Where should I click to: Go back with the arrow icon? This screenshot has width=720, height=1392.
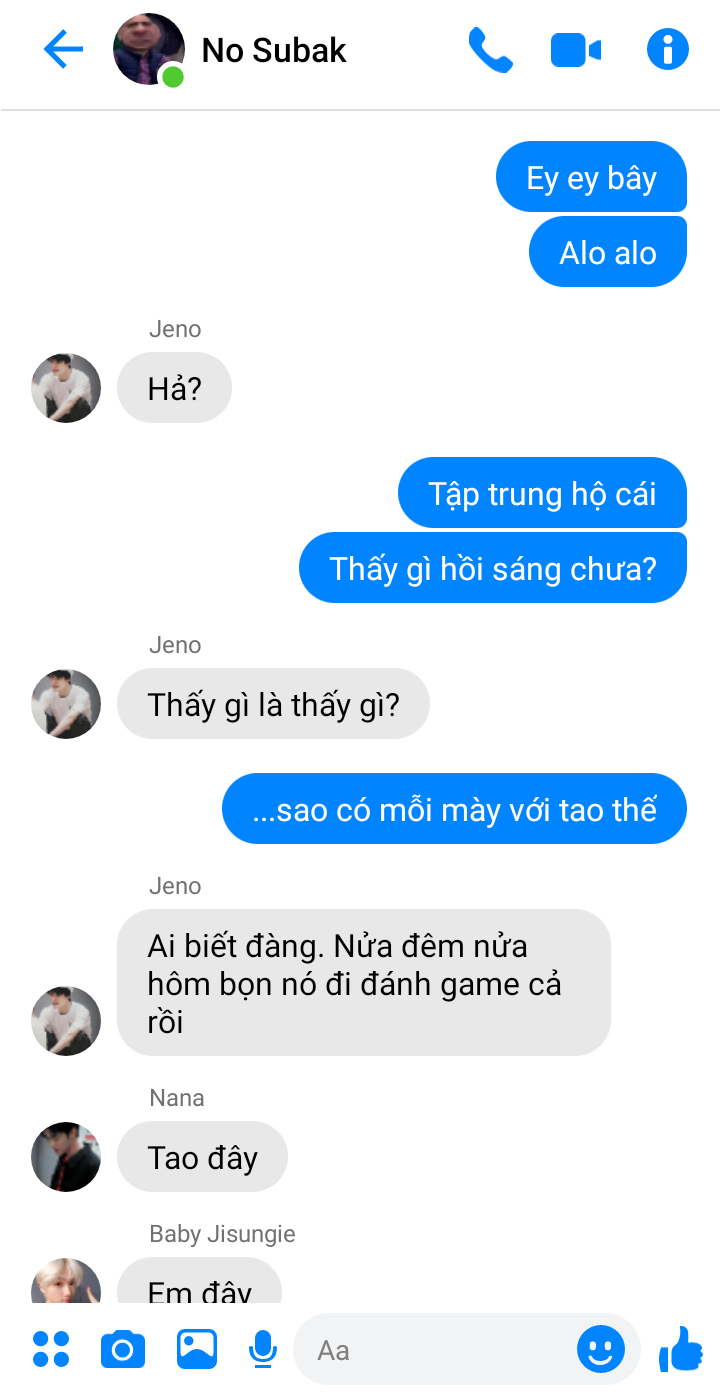[63, 49]
